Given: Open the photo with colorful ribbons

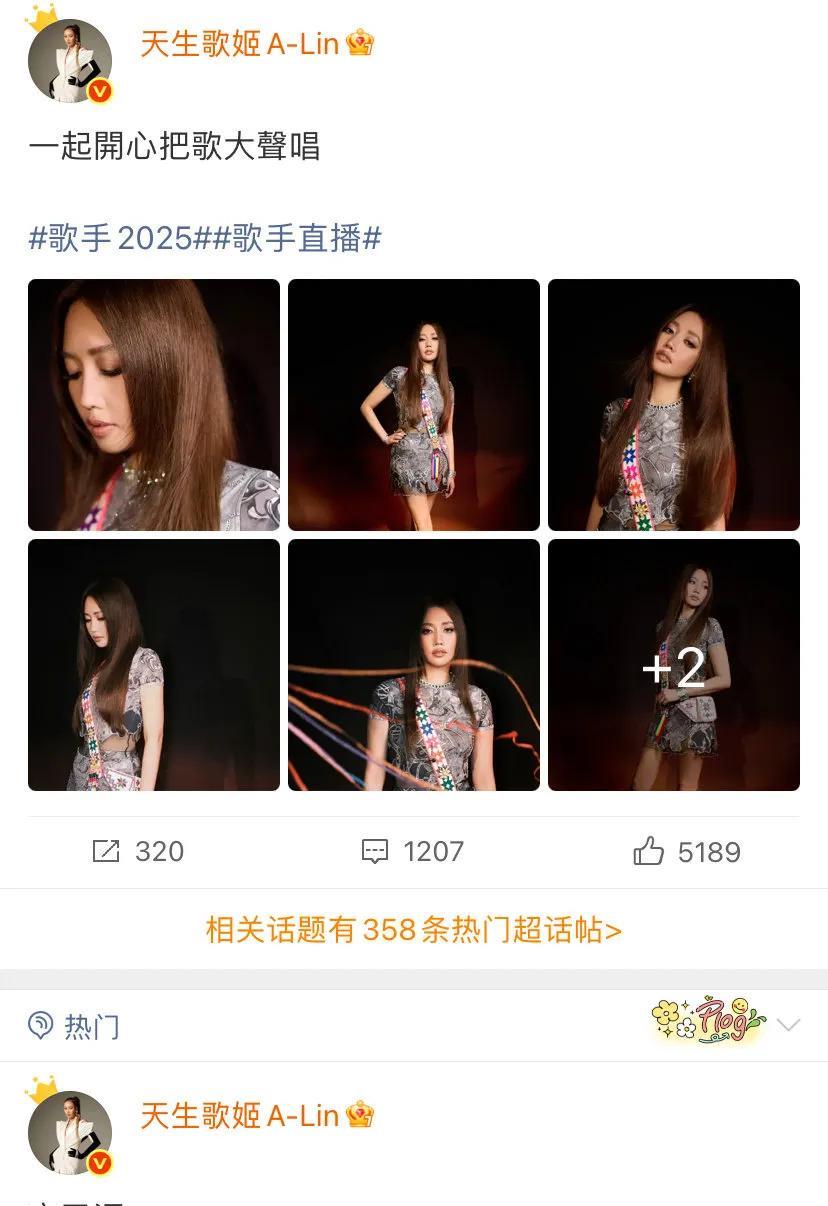Looking at the screenshot, I should pyautogui.click(x=414, y=665).
